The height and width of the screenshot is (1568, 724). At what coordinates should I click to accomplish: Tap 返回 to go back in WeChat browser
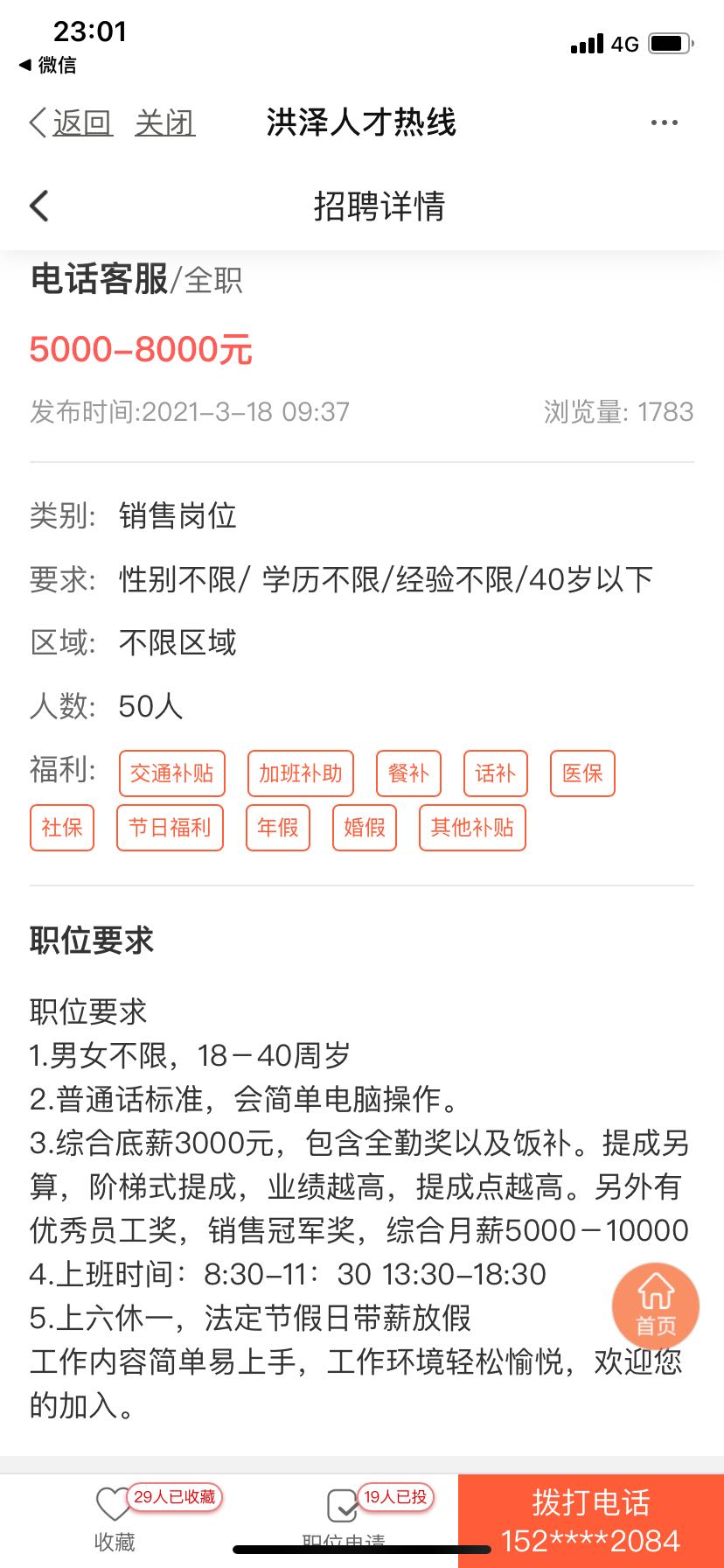[71, 123]
